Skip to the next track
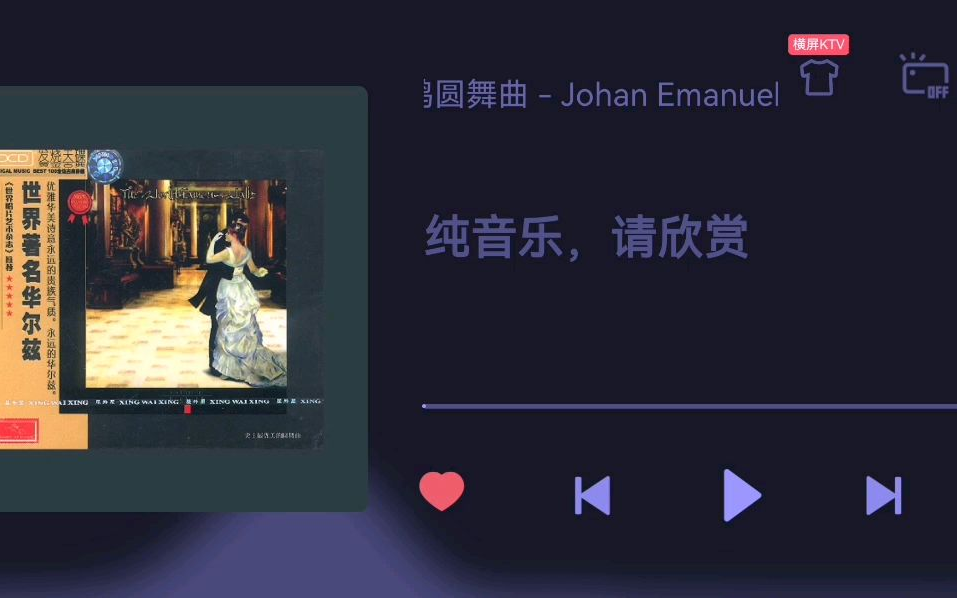 (883, 495)
